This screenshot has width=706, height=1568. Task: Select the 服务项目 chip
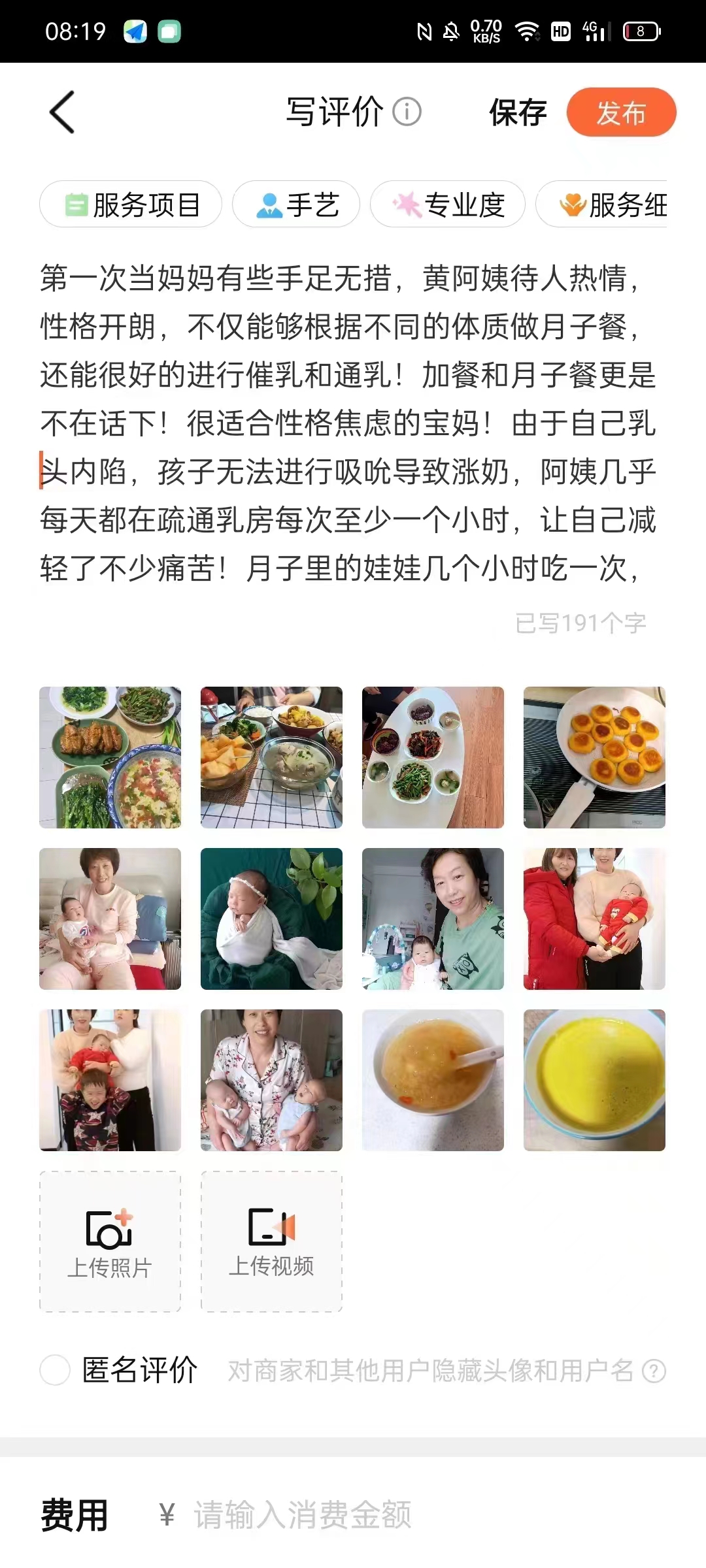pyautogui.click(x=131, y=204)
